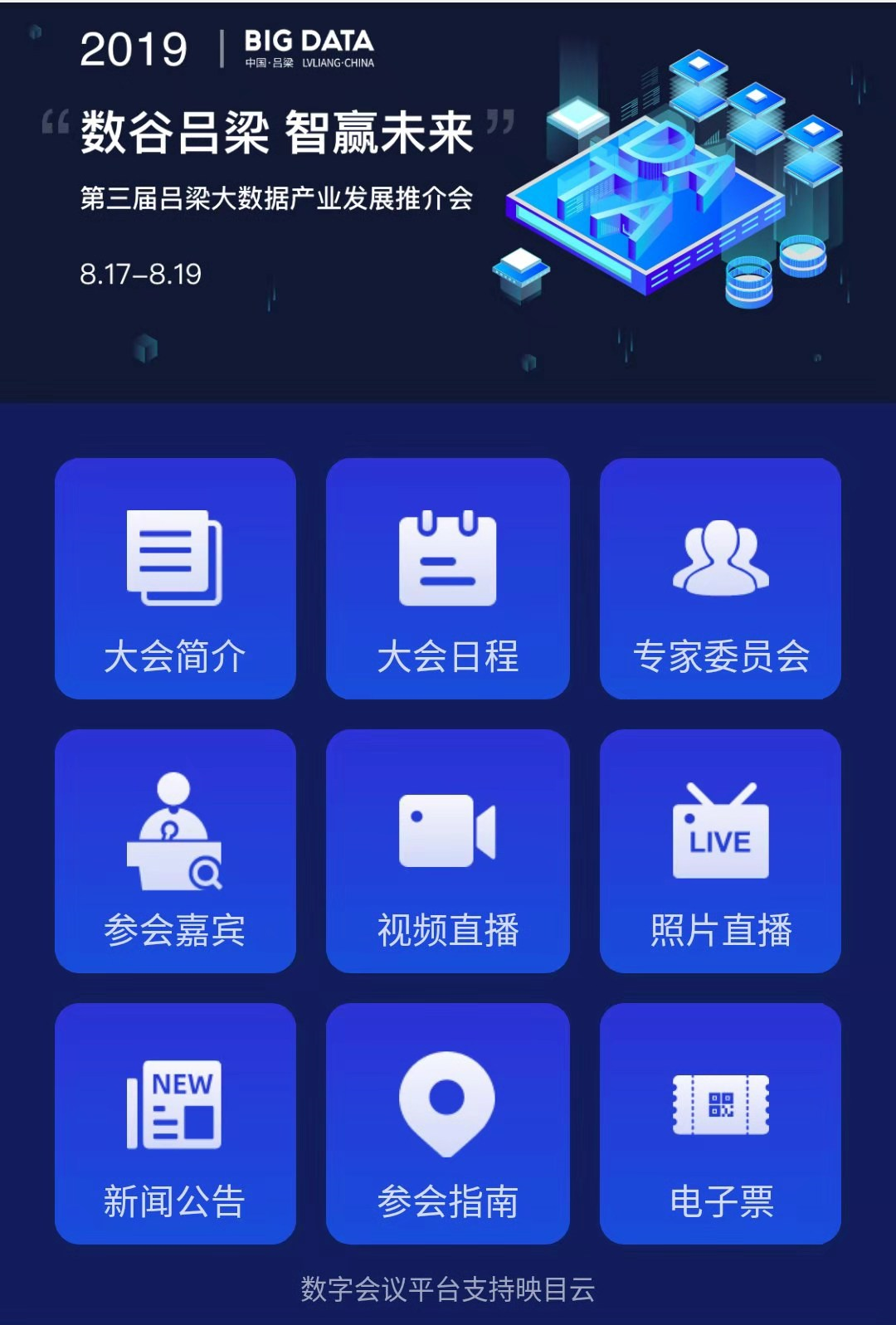Open the 大会简介 tile

click(x=175, y=578)
